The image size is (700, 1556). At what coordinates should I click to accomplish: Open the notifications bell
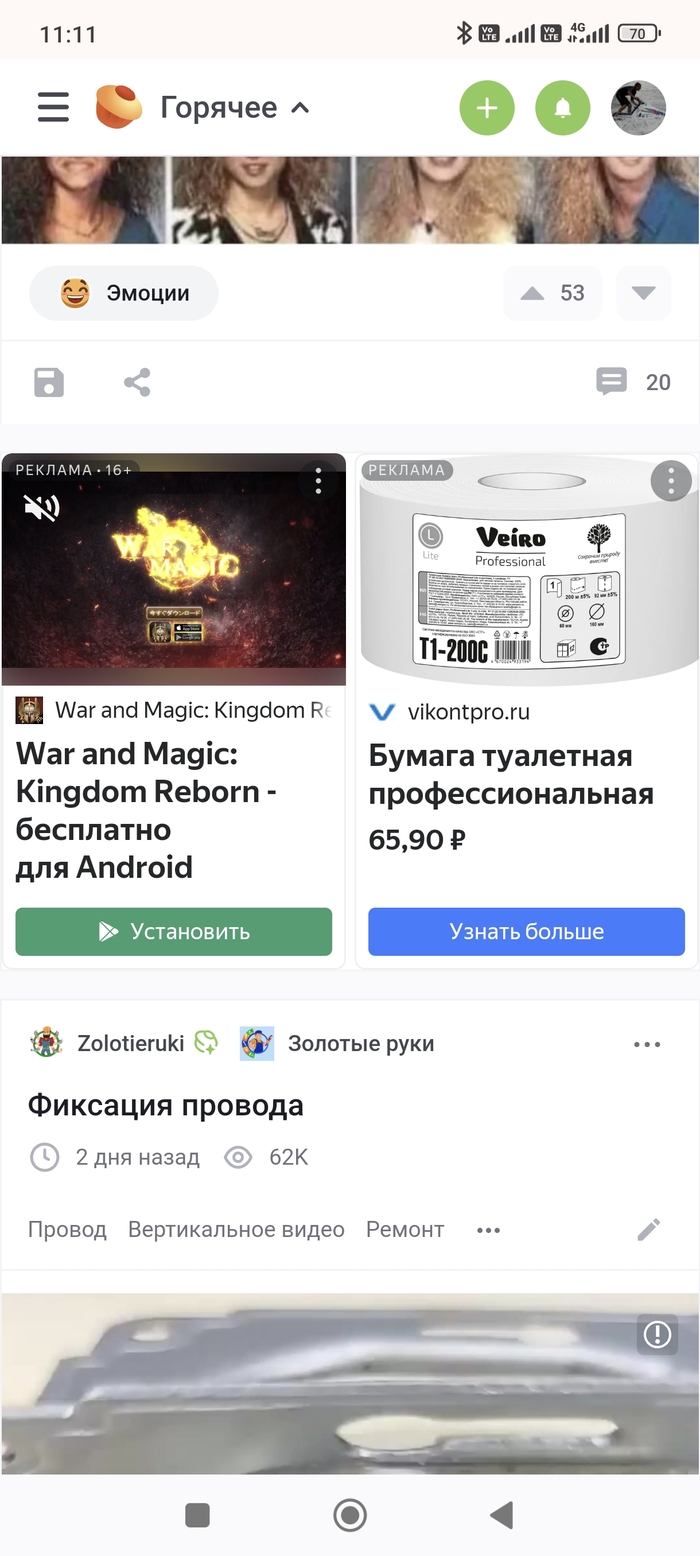pyautogui.click(x=563, y=108)
